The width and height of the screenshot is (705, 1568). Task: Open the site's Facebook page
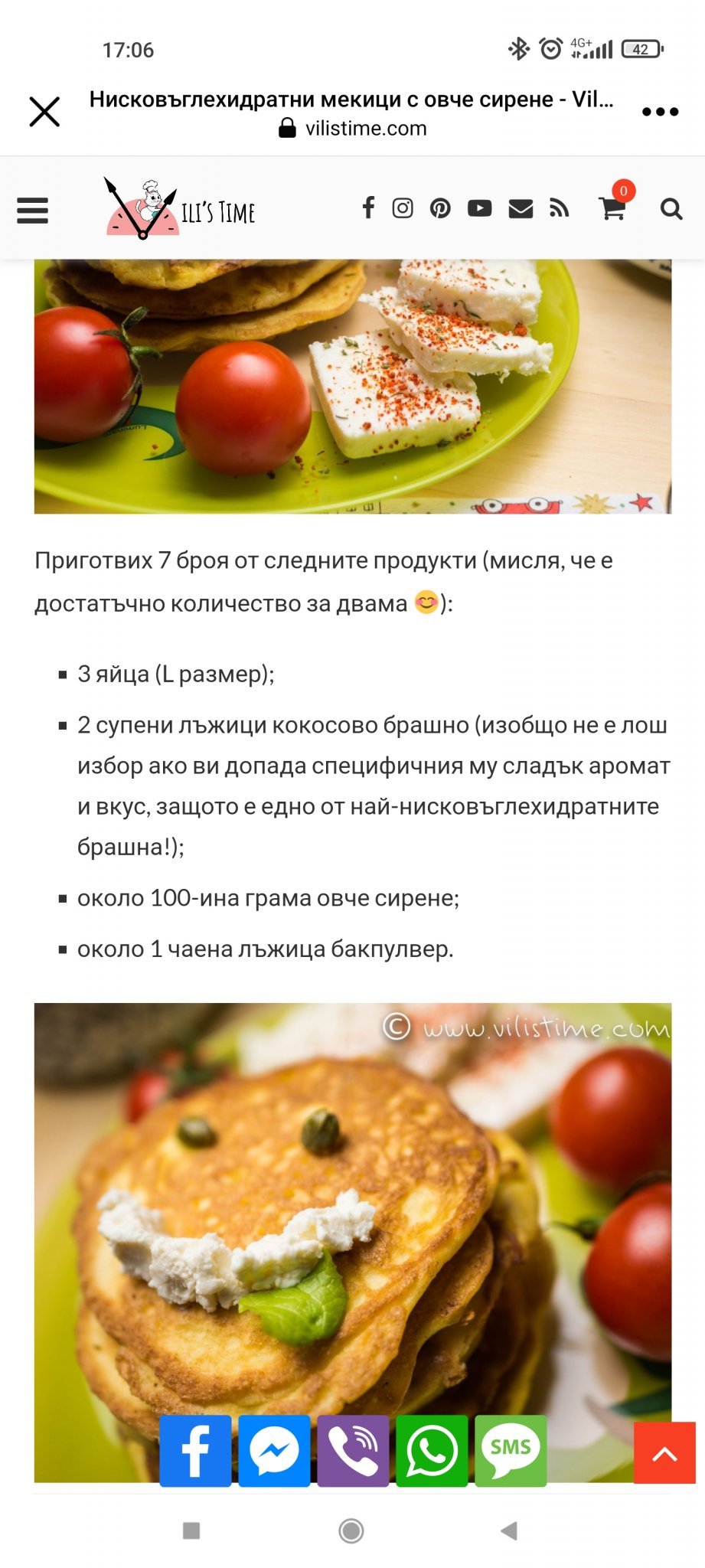coord(368,208)
